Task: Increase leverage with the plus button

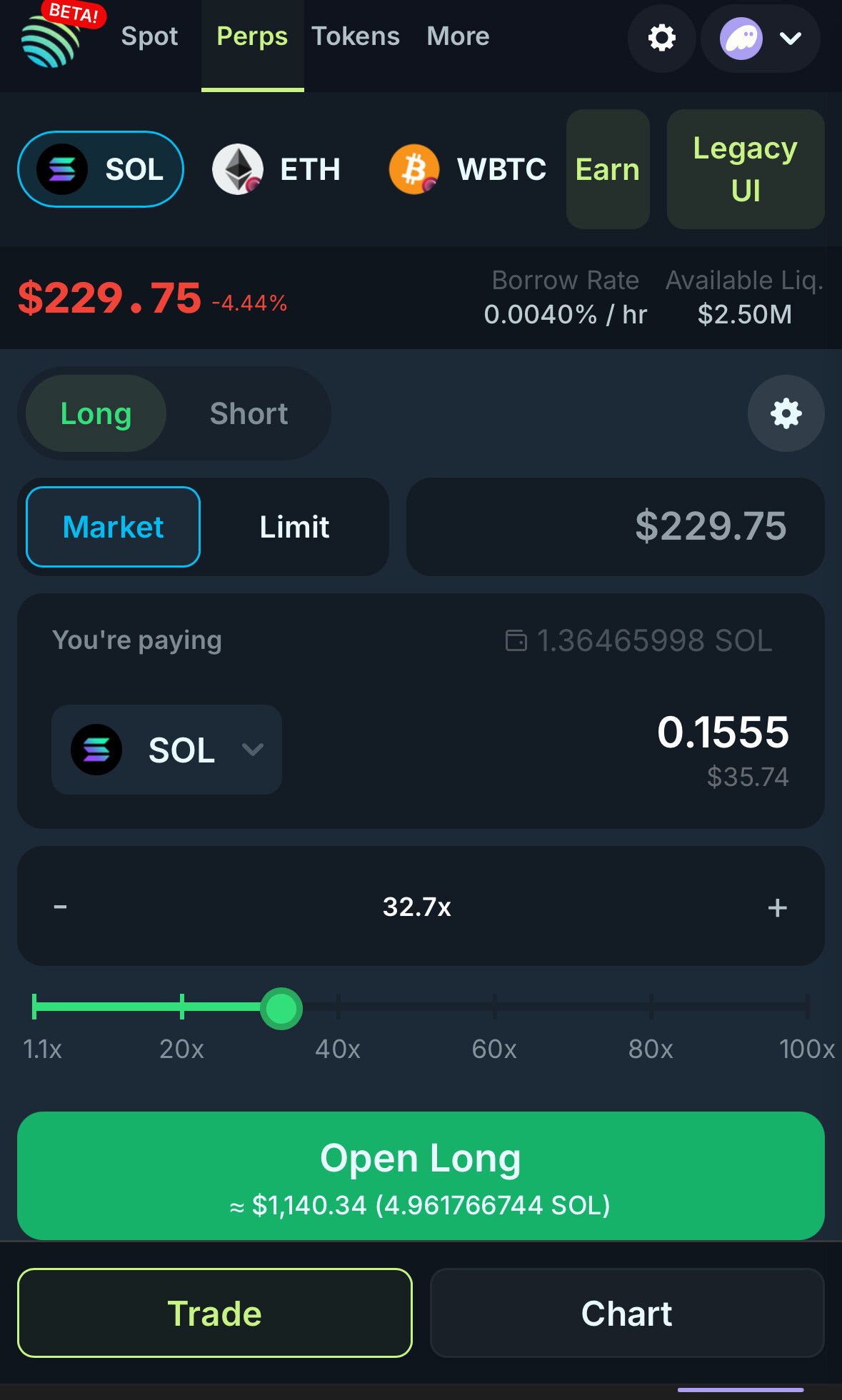Action: (778, 907)
